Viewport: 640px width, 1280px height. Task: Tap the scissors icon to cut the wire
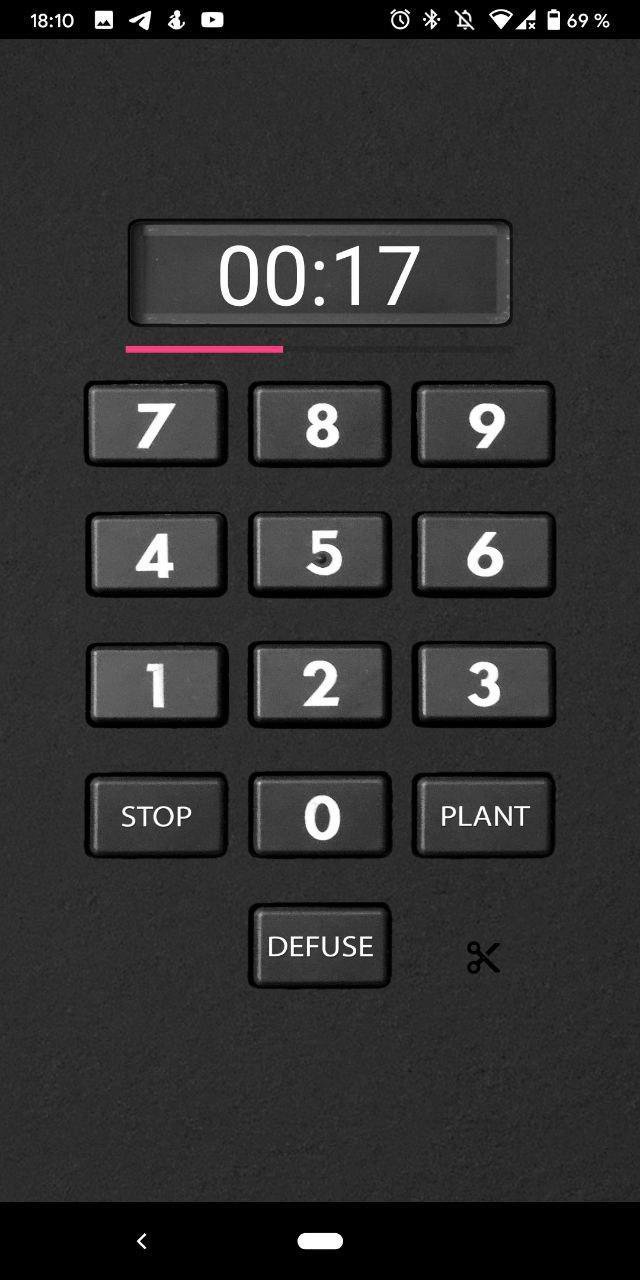pos(483,958)
